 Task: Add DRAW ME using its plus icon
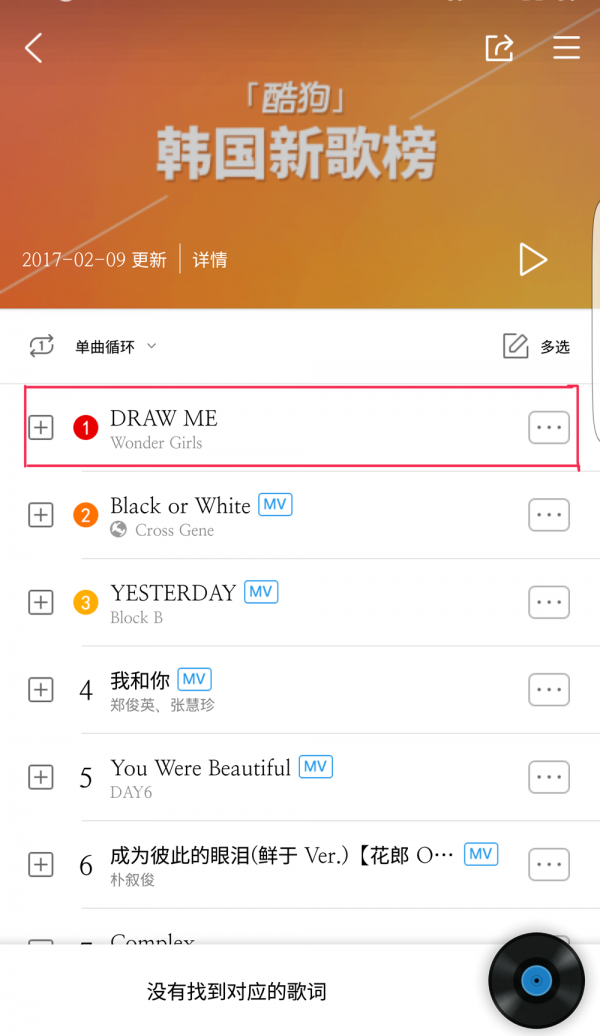[40, 428]
